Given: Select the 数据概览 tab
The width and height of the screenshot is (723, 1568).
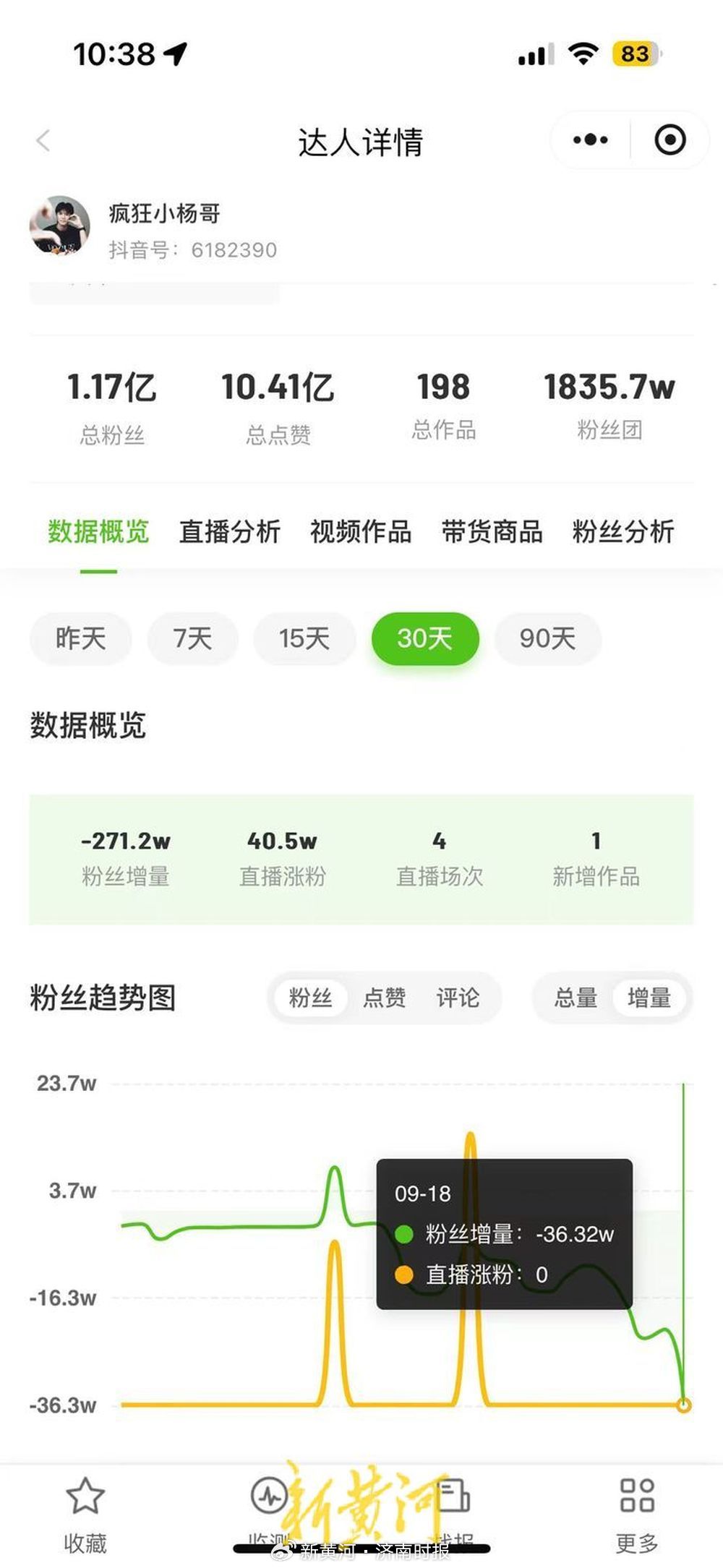Looking at the screenshot, I should (x=98, y=532).
